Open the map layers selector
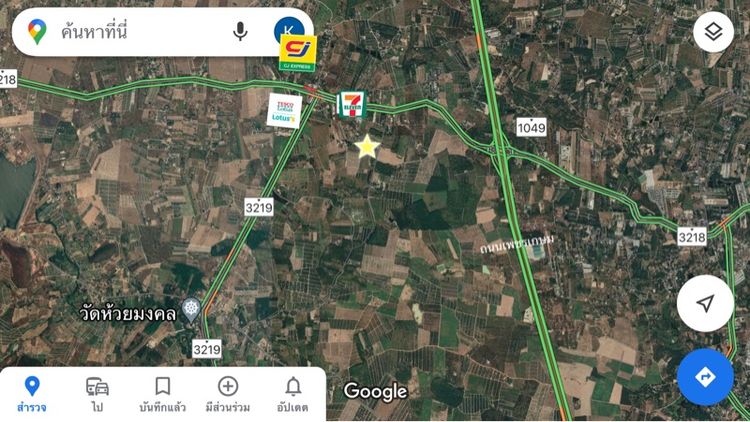 [x=713, y=32]
